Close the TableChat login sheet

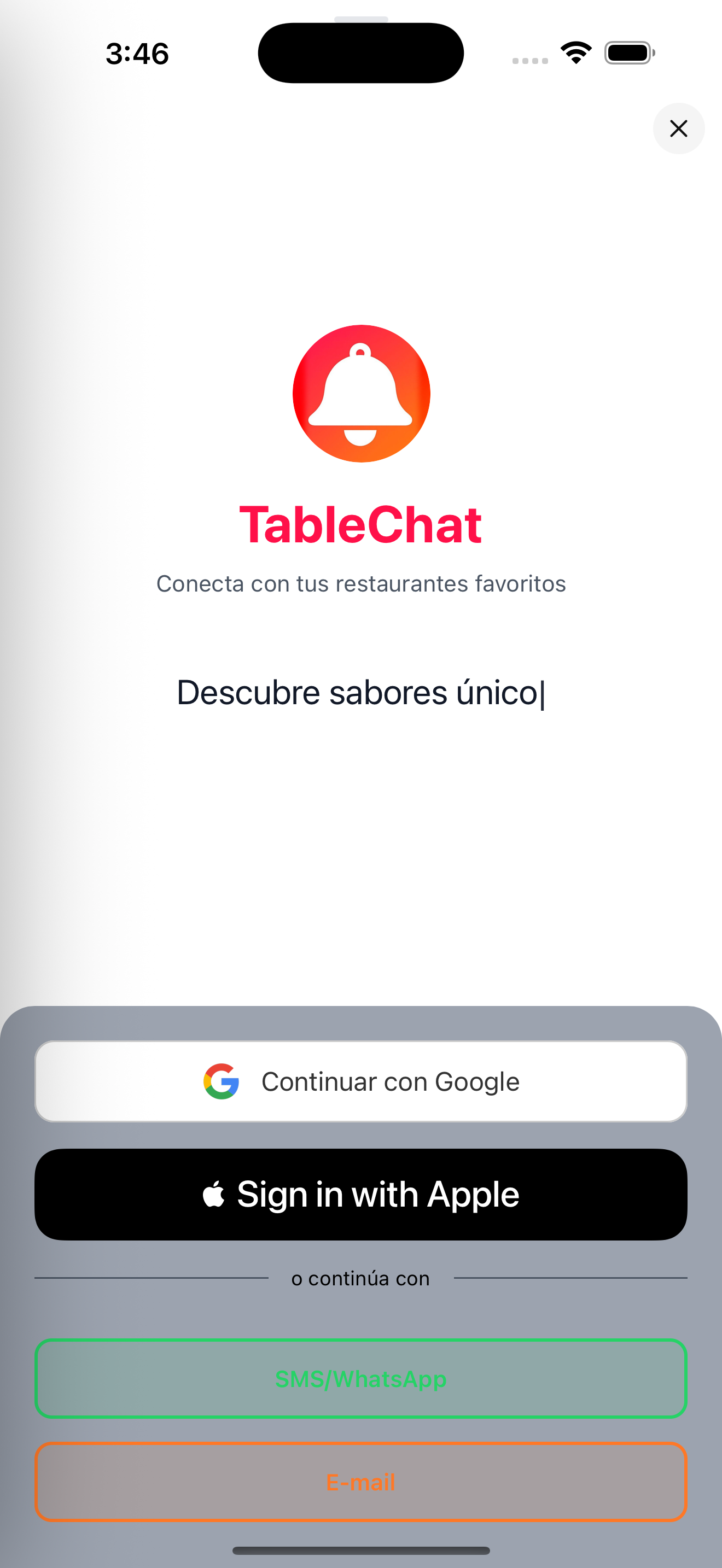[678, 128]
